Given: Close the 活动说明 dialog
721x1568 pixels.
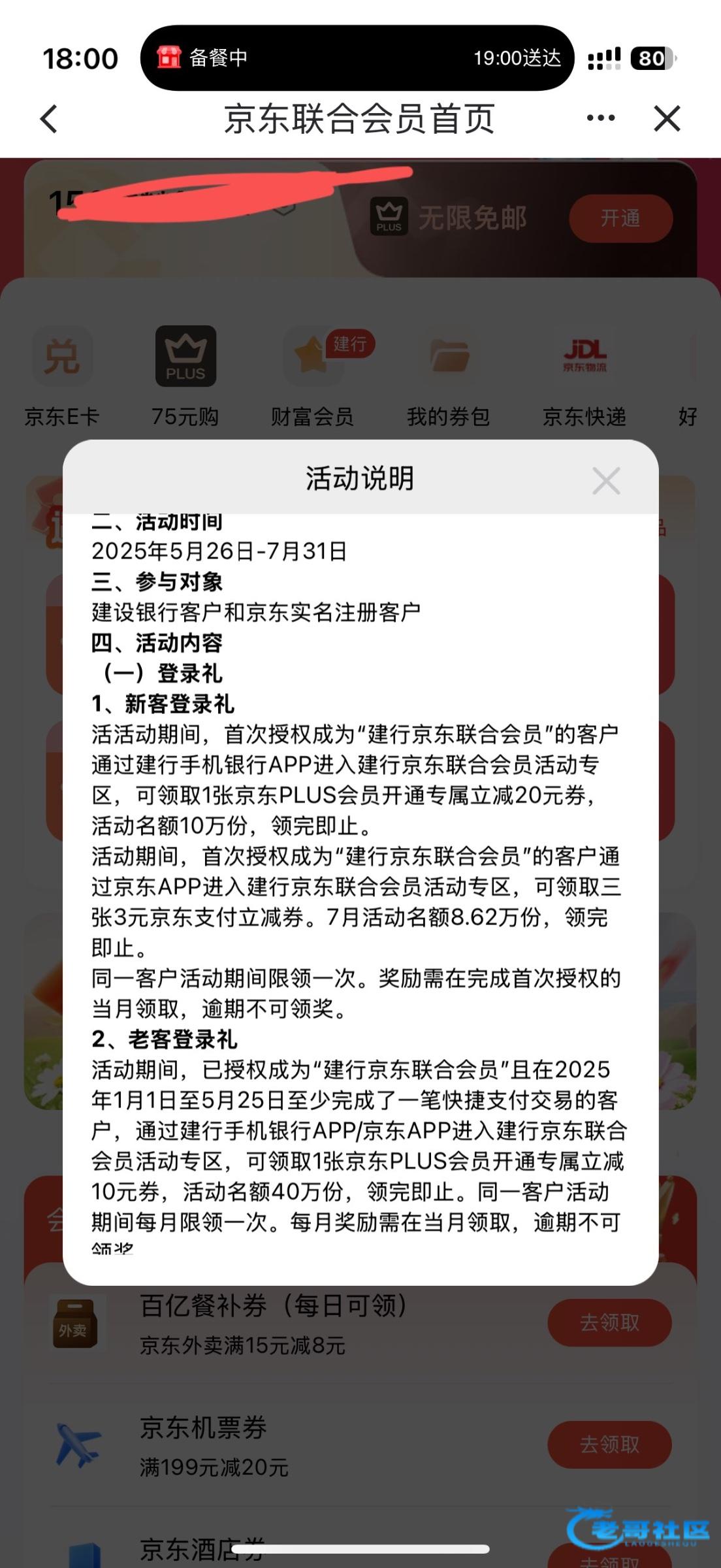Looking at the screenshot, I should [605, 481].
